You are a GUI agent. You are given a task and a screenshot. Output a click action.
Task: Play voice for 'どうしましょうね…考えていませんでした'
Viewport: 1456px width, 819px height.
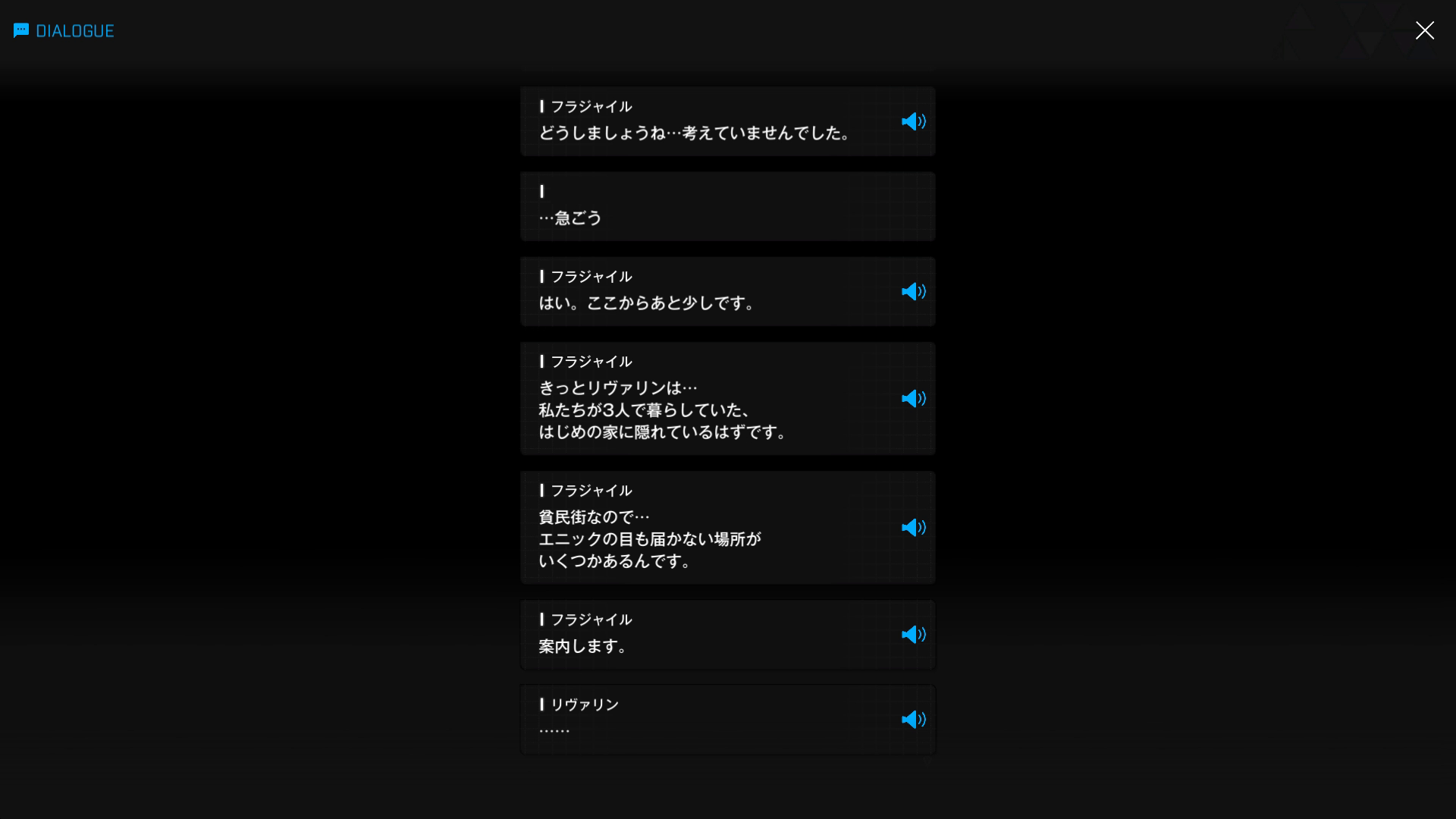[913, 121]
